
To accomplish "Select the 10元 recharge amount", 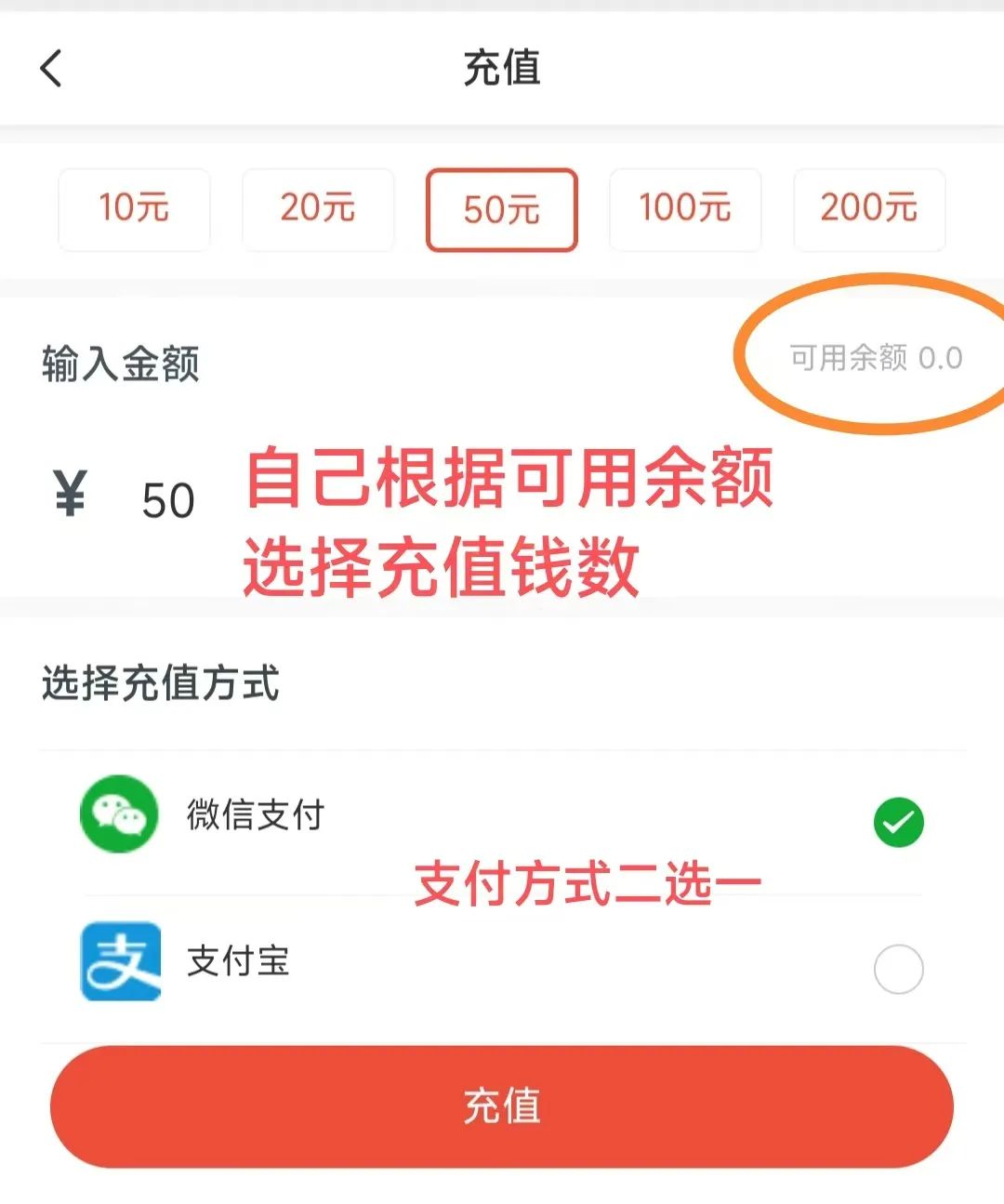I will 134,208.
